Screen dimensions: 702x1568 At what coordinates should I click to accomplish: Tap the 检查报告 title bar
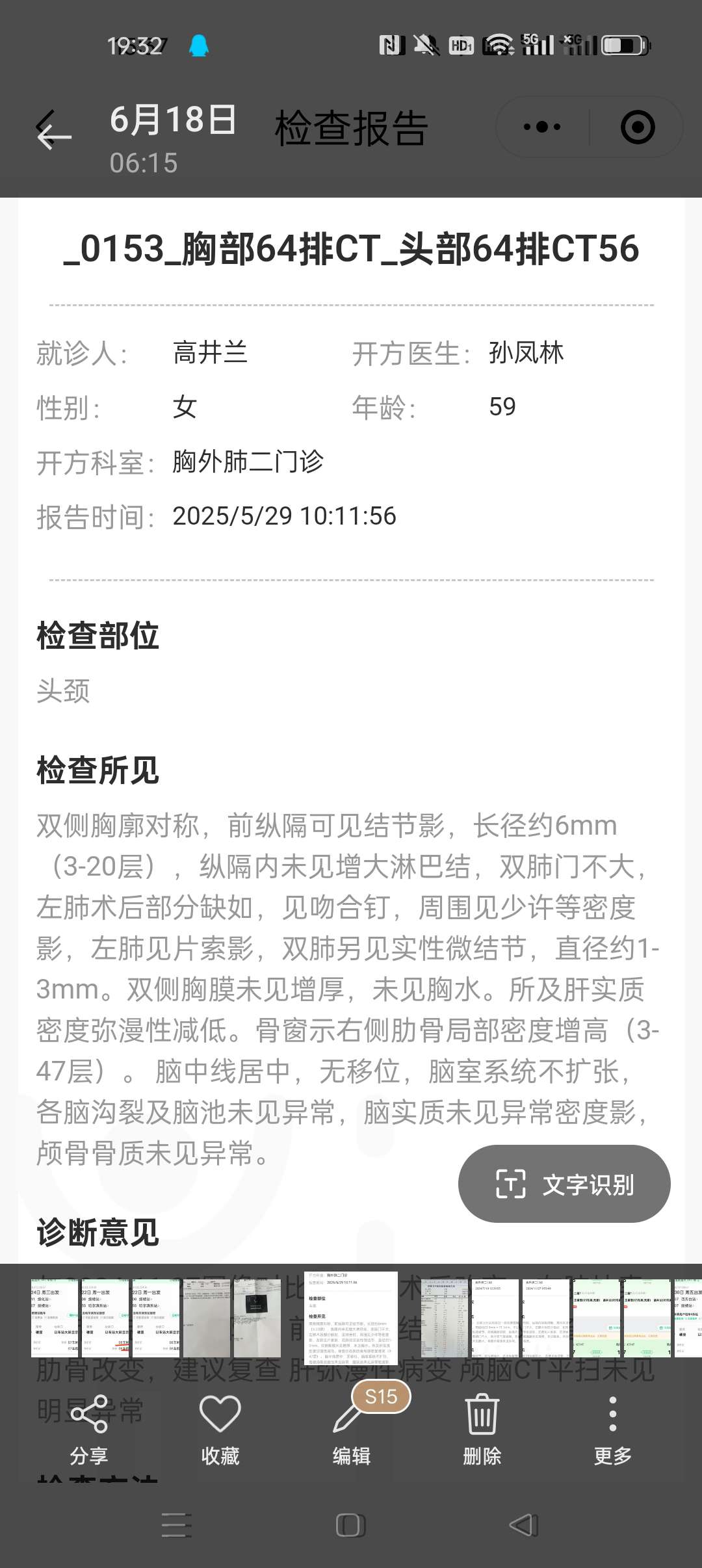tap(350, 128)
